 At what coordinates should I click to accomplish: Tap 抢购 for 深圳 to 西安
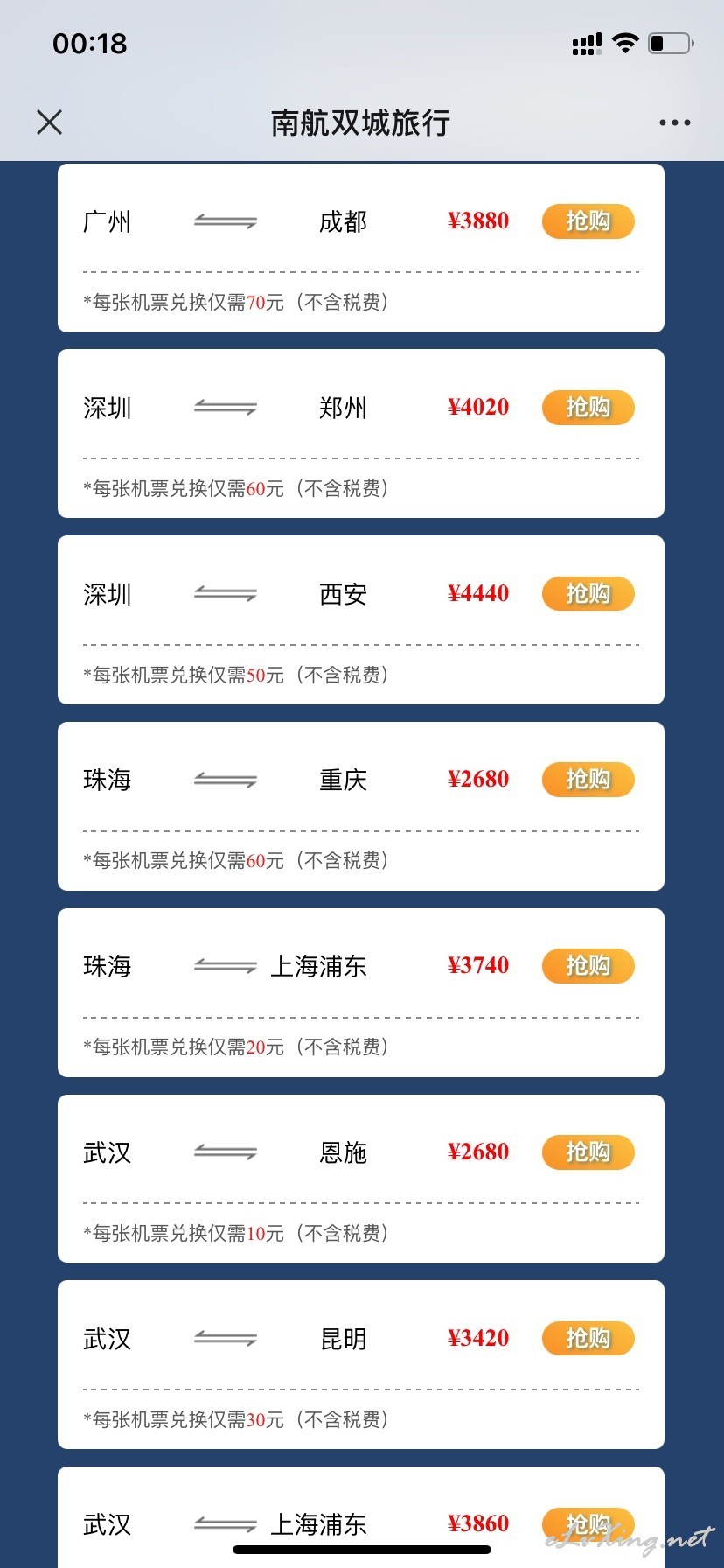pyautogui.click(x=588, y=594)
